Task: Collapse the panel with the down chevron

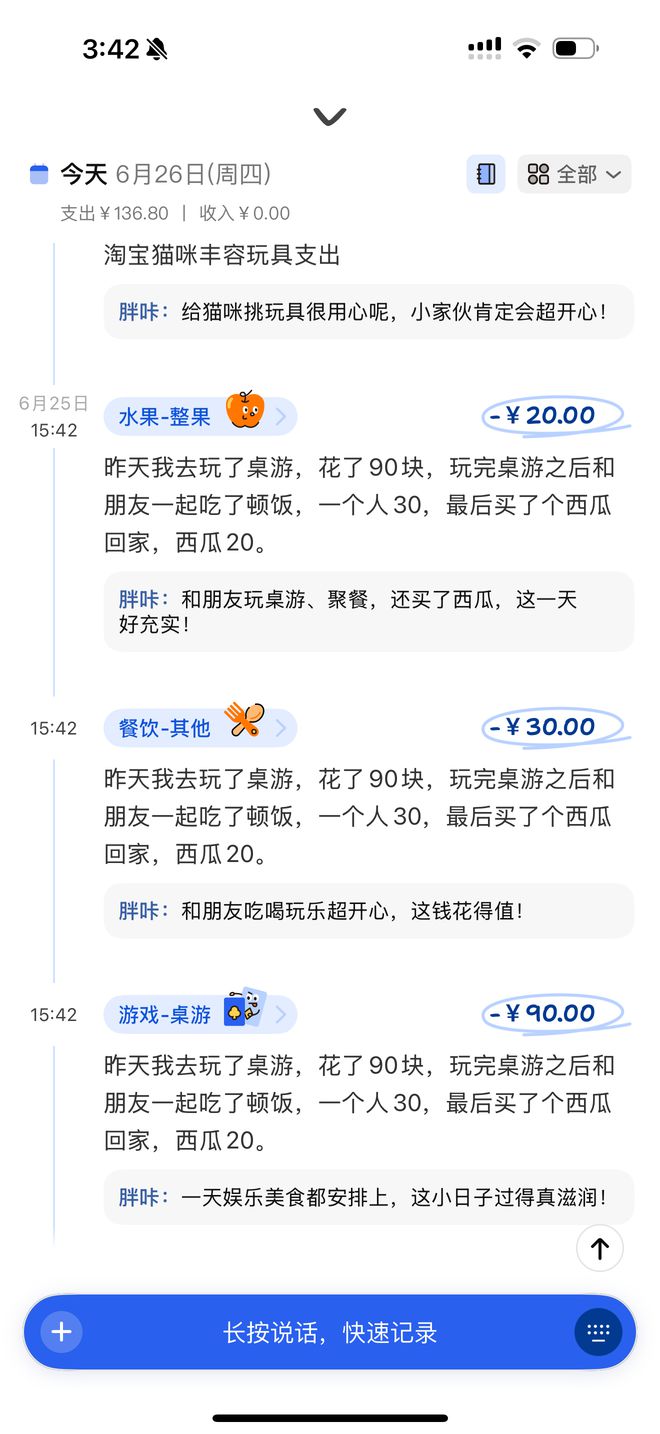Action: (329, 117)
